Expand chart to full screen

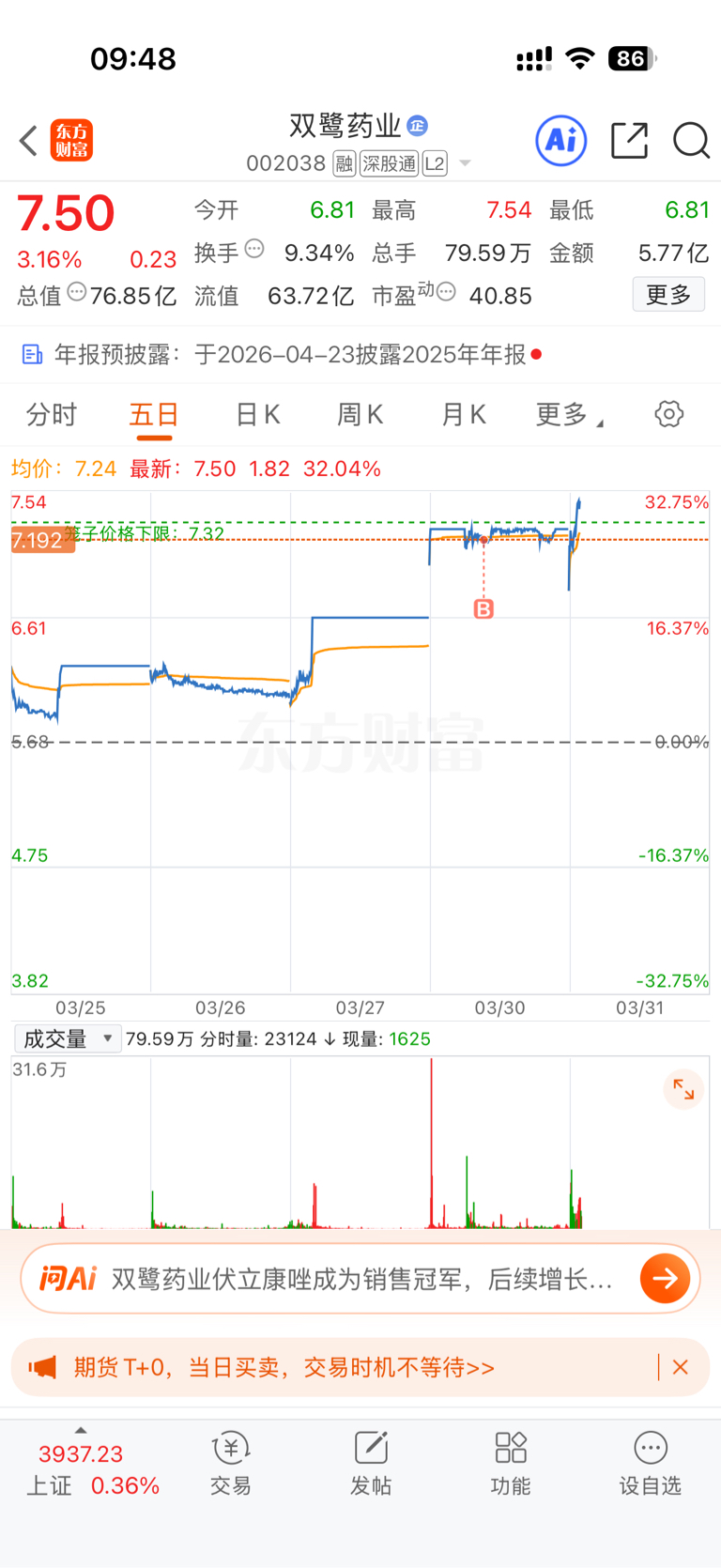tap(683, 1089)
